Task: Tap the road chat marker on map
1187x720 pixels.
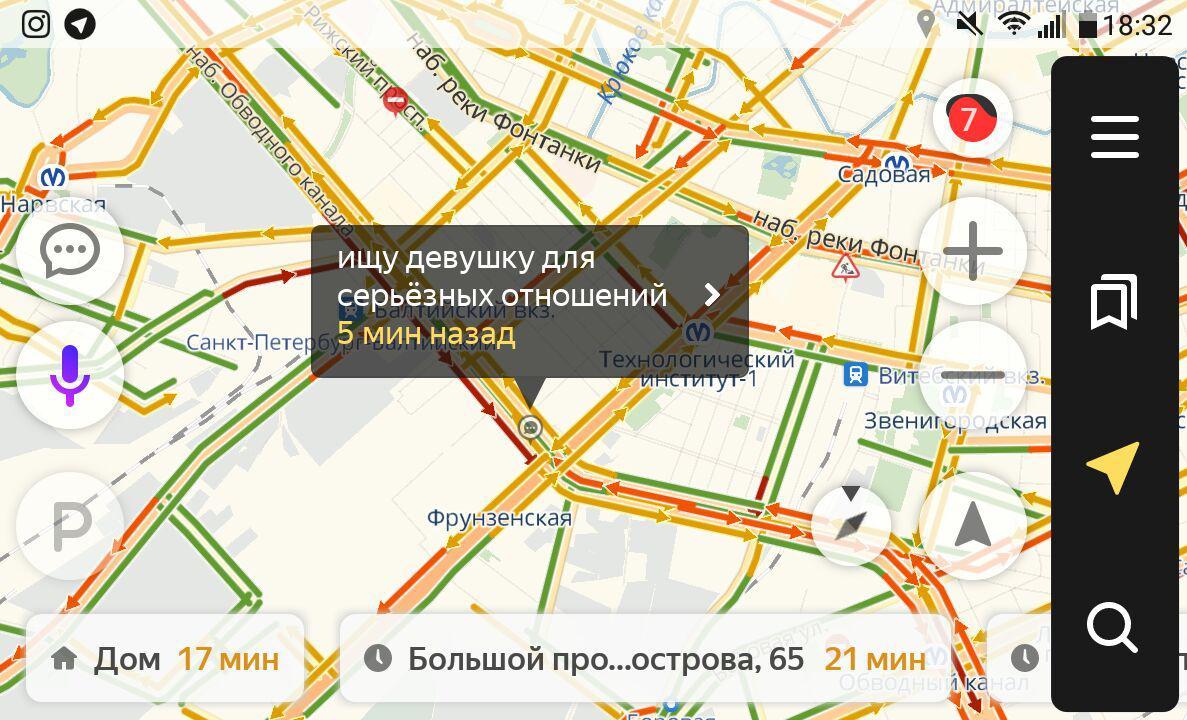Action: (530, 428)
